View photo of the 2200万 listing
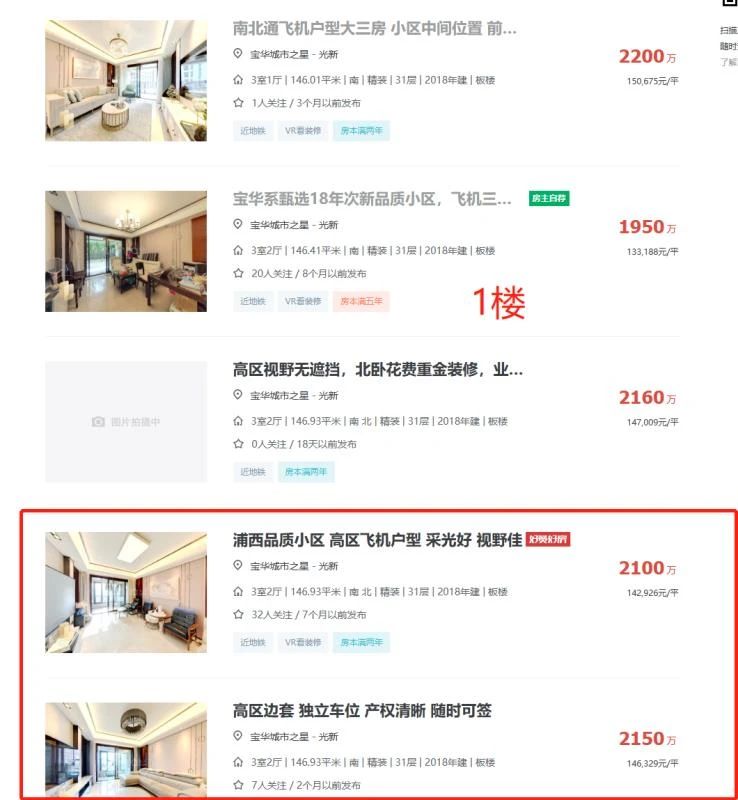738x800 pixels. point(126,80)
